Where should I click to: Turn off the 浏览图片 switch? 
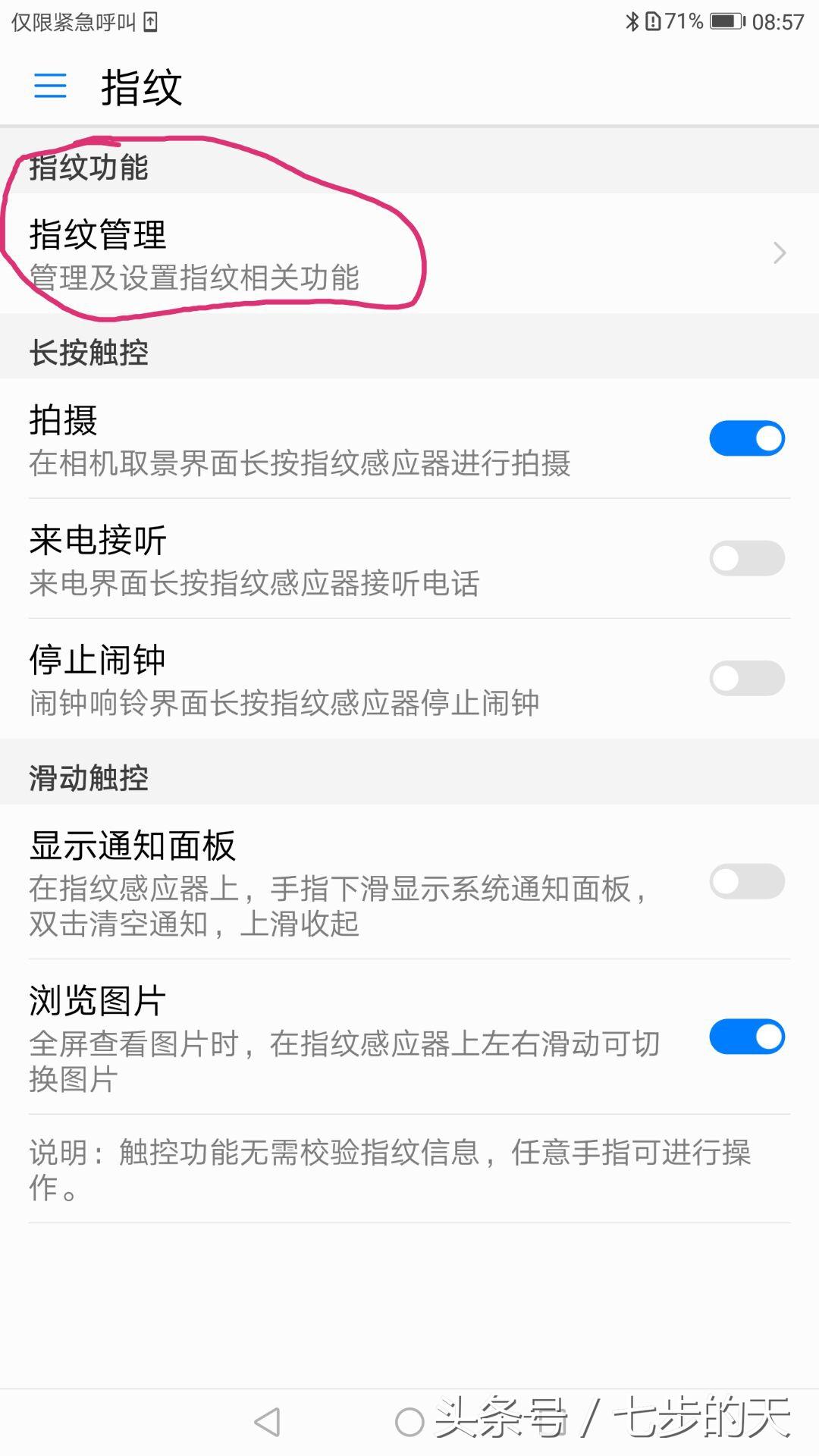pyautogui.click(x=747, y=1037)
